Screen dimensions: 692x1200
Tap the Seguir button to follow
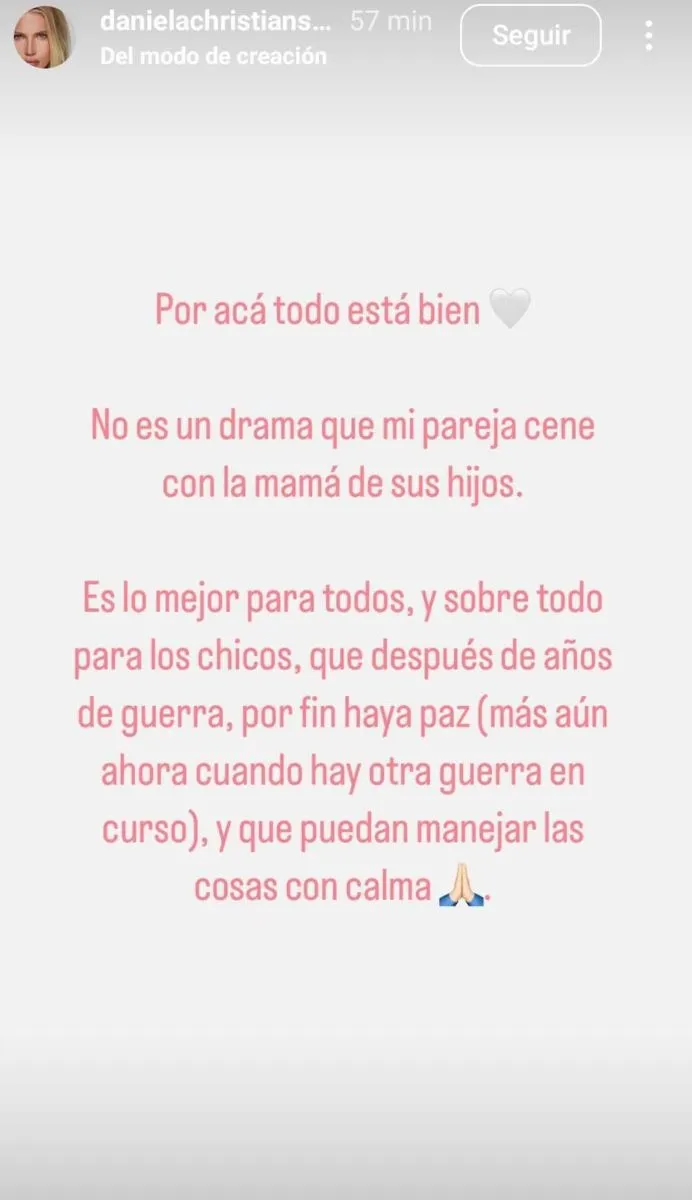pyautogui.click(x=531, y=36)
